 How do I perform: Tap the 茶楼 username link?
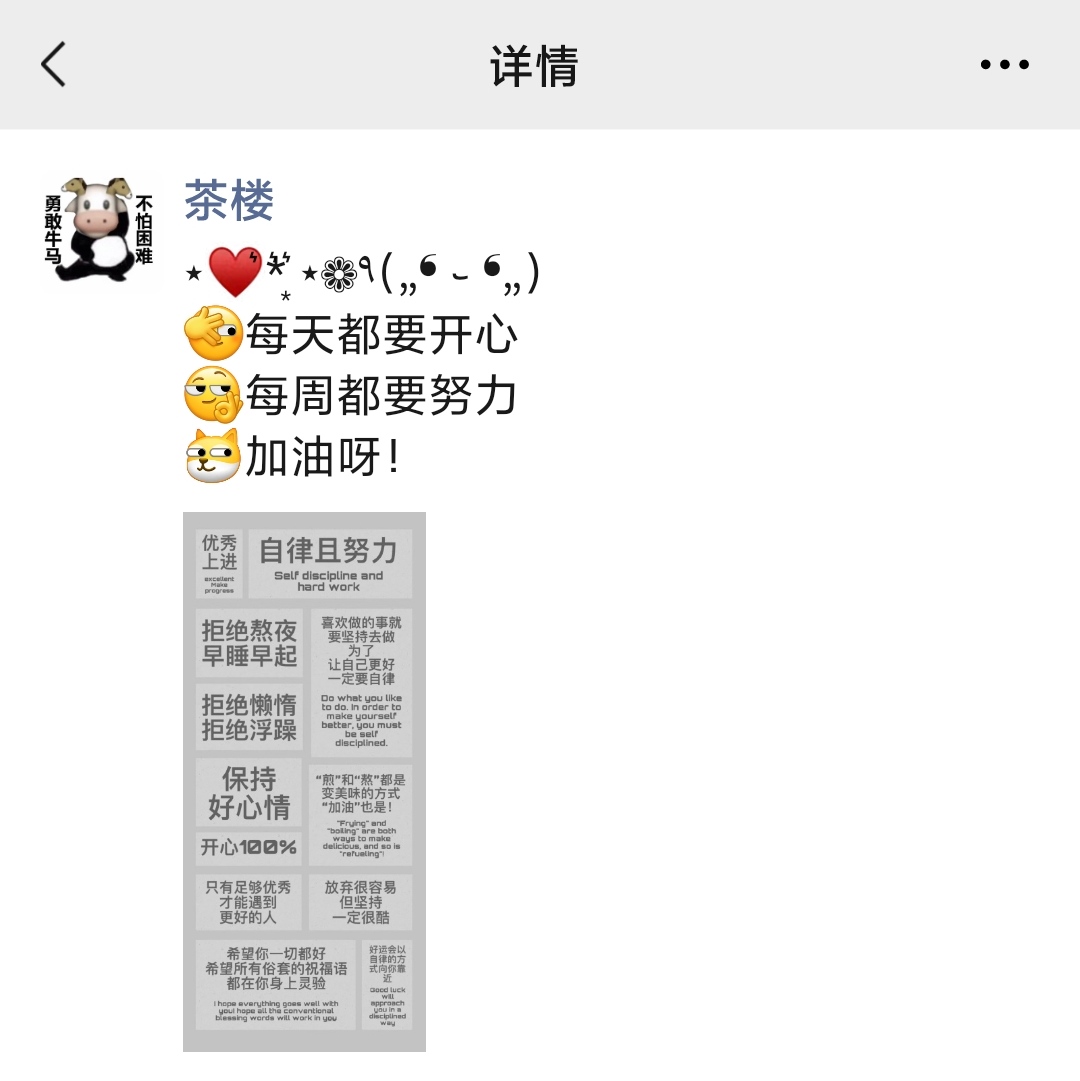[x=229, y=201]
